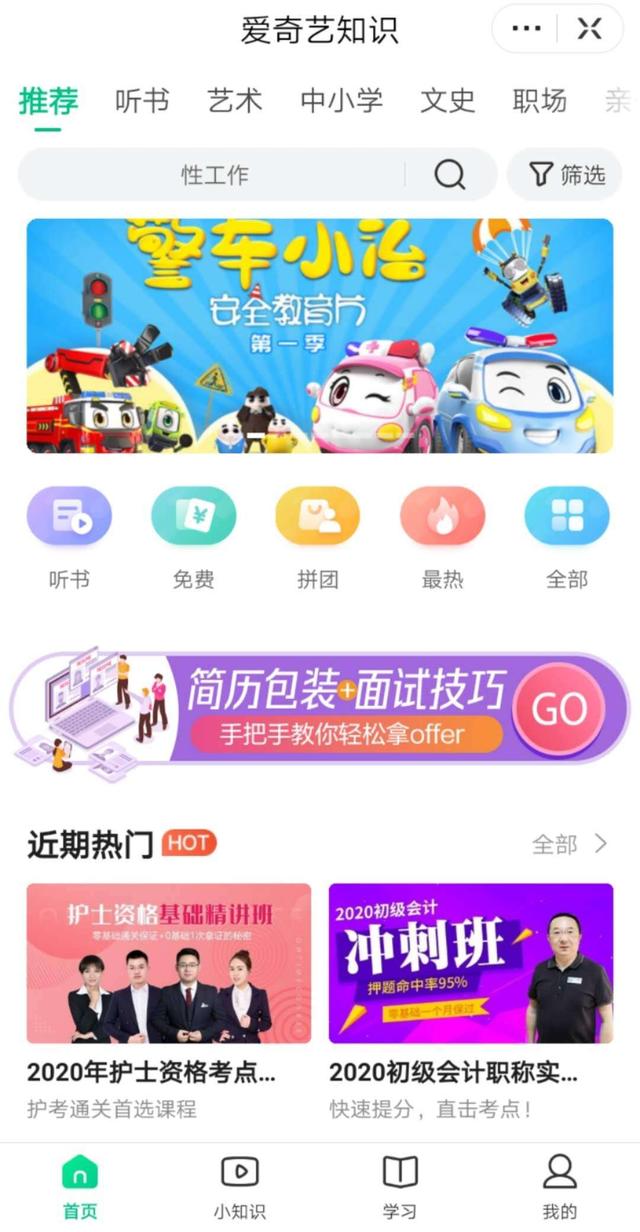The image size is (640, 1232).
Task: Open the 文史 top tab
Action: click(447, 101)
